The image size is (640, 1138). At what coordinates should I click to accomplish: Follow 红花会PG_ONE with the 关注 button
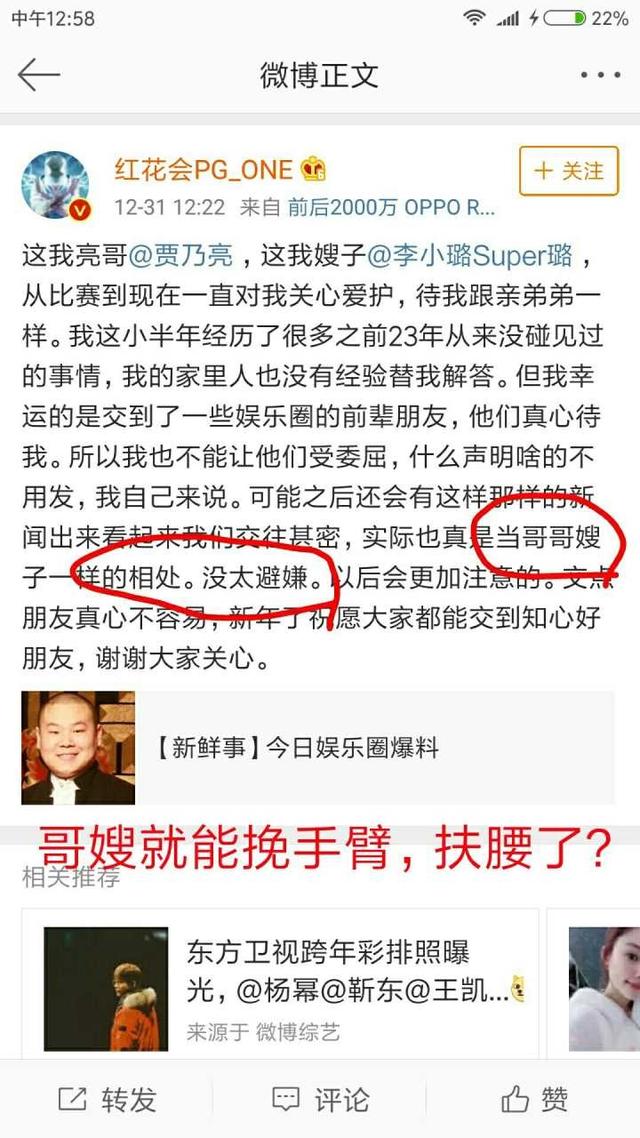tap(568, 171)
